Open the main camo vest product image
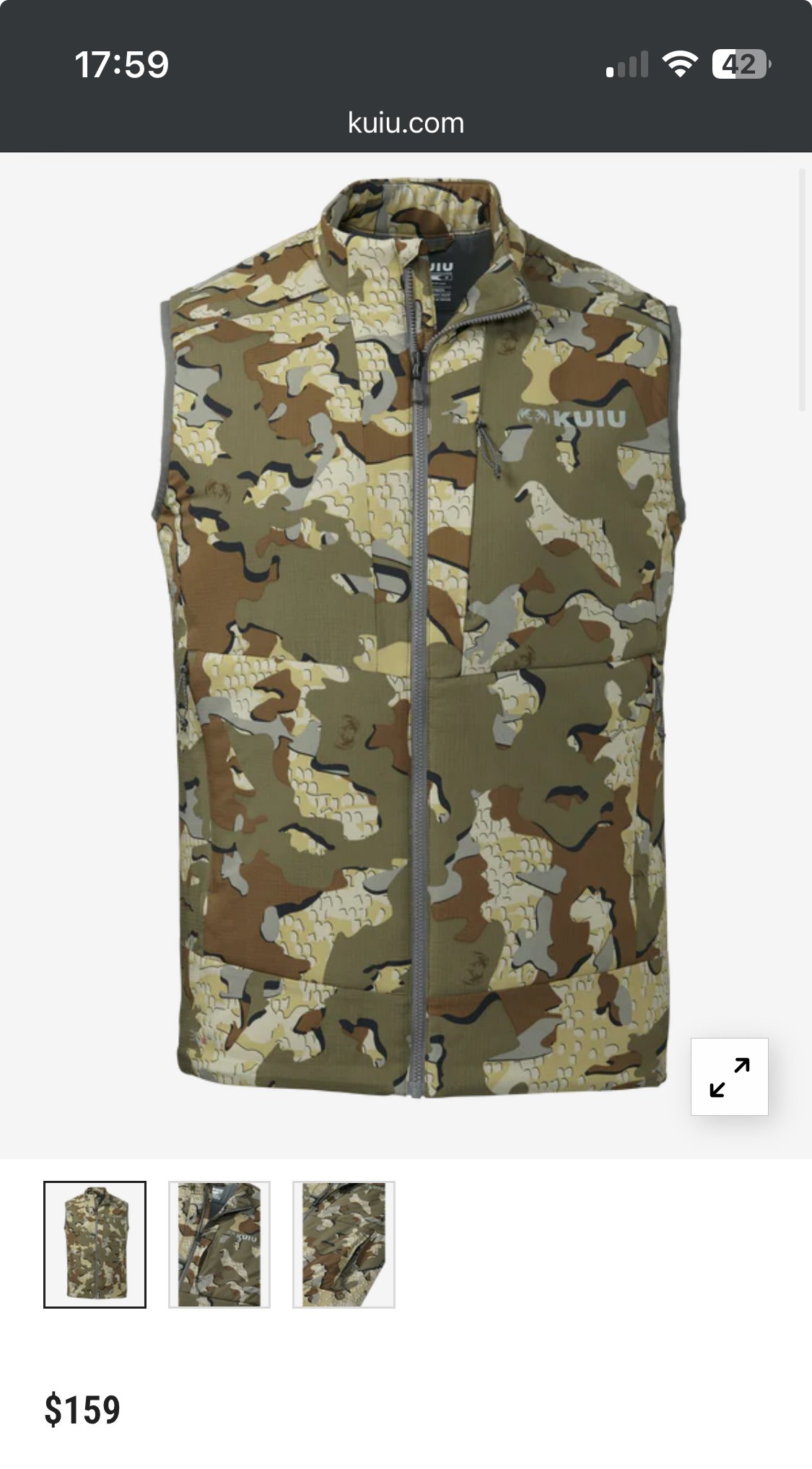812x1469 pixels. point(419,639)
